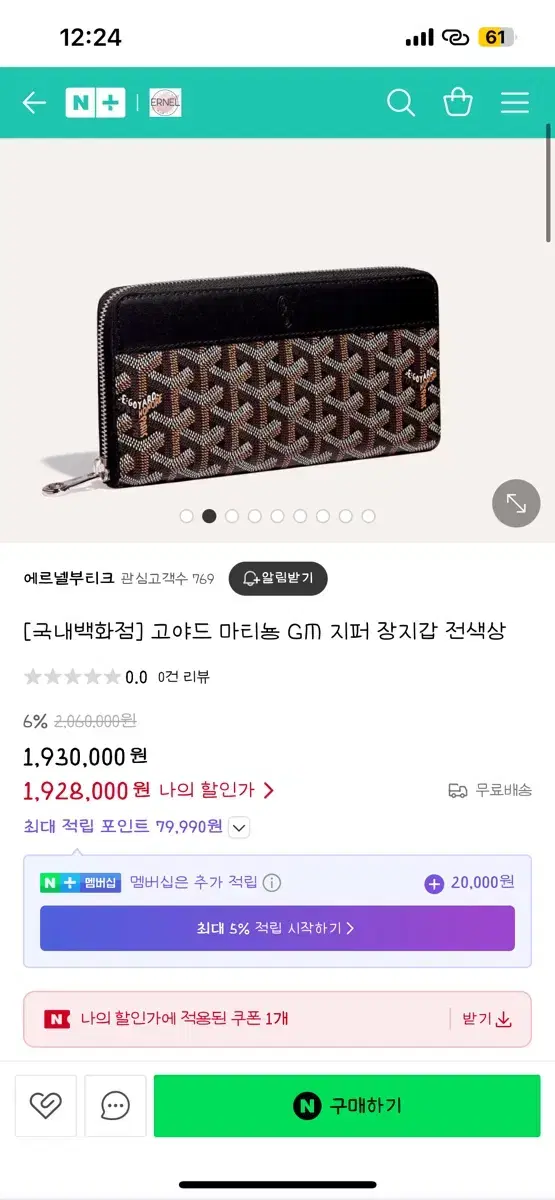555x1200 pixels.
Task: Open the 0건 리뷰 reviews link
Action: [x=184, y=677]
